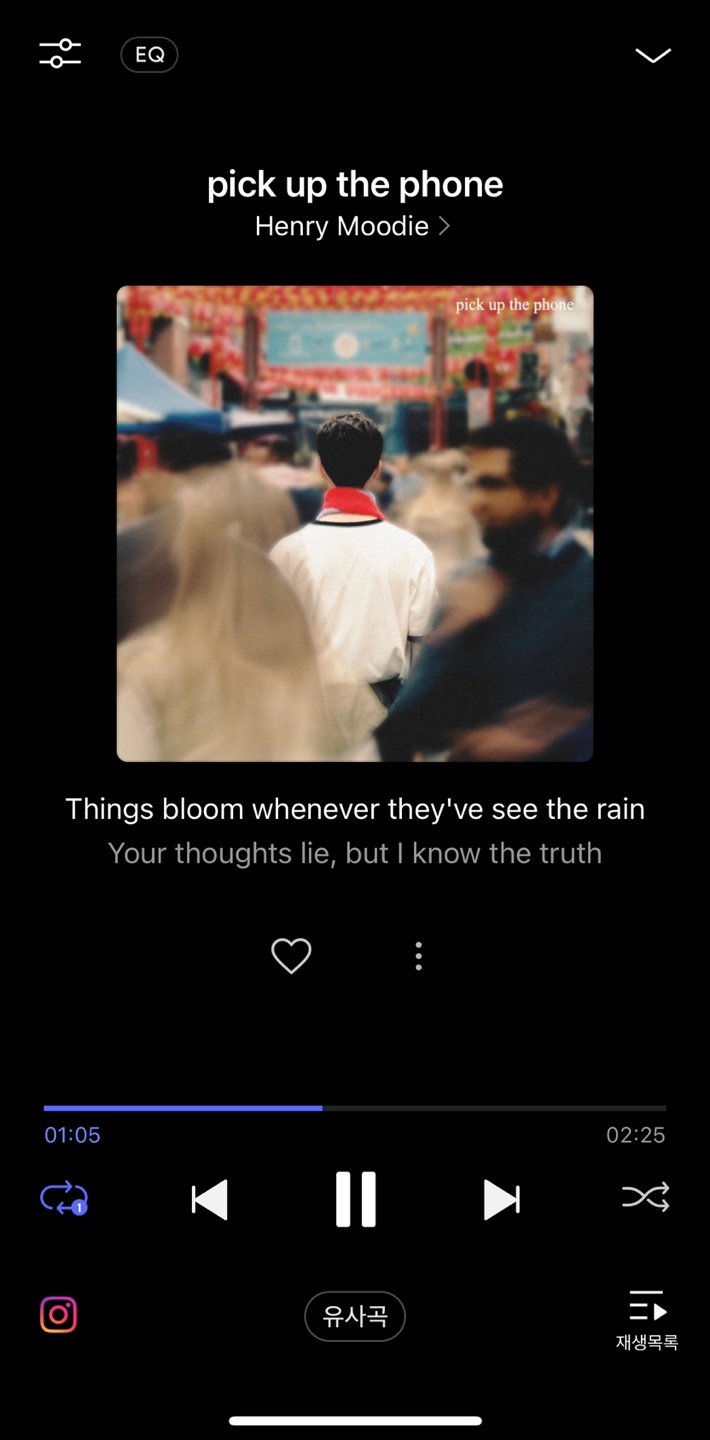Collapse the player with the down chevron

[653, 55]
